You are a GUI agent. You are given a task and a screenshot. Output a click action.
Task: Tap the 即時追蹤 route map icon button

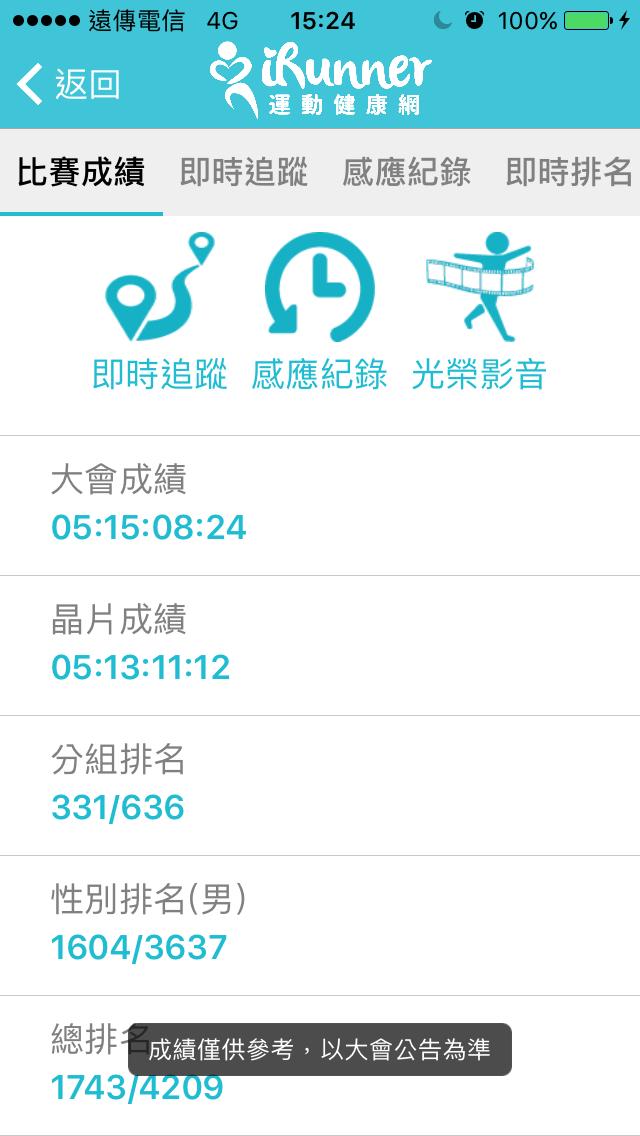pyautogui.click(x=160, y=309)
